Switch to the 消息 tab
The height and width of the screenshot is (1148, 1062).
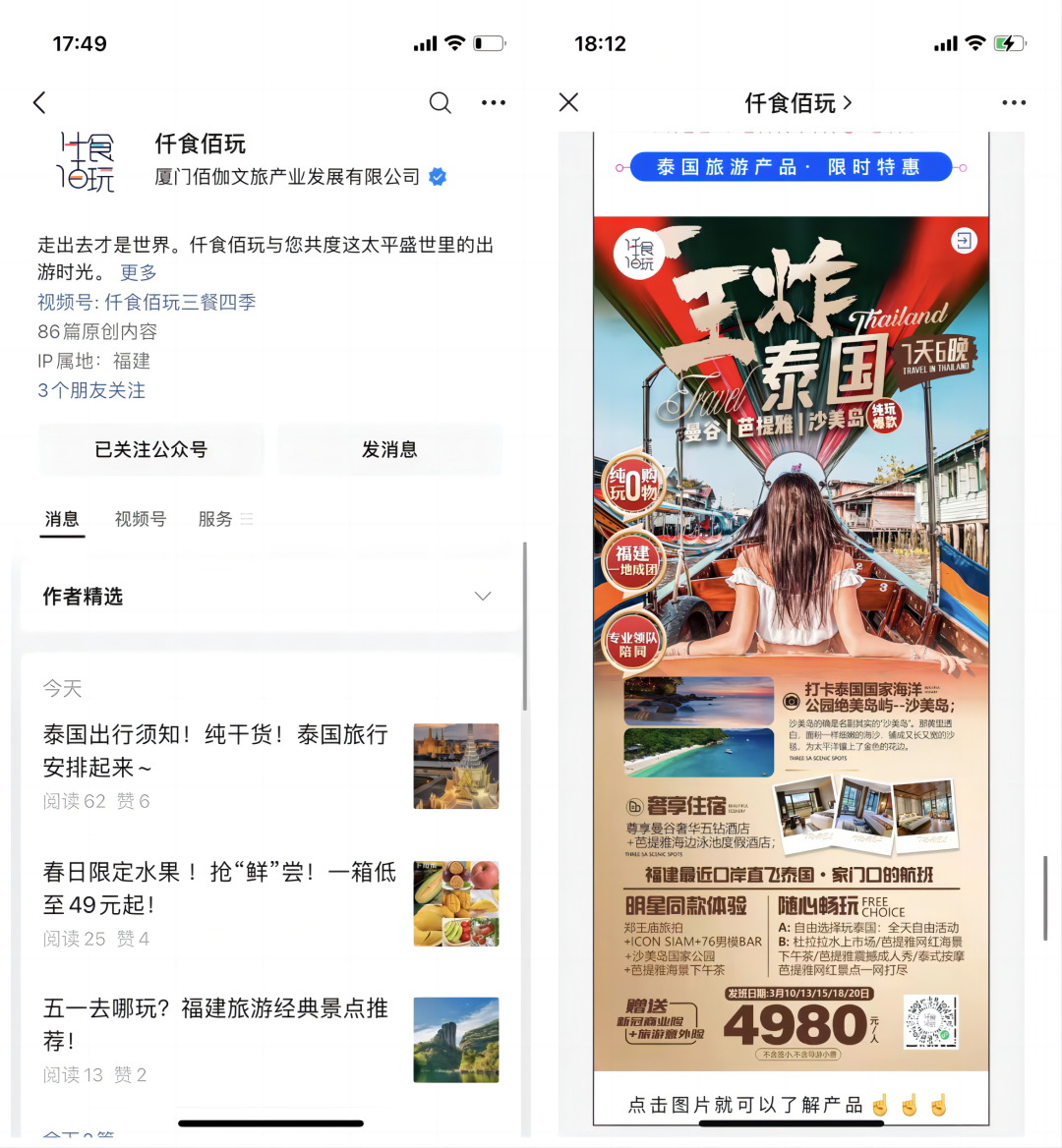coord(62,519)
